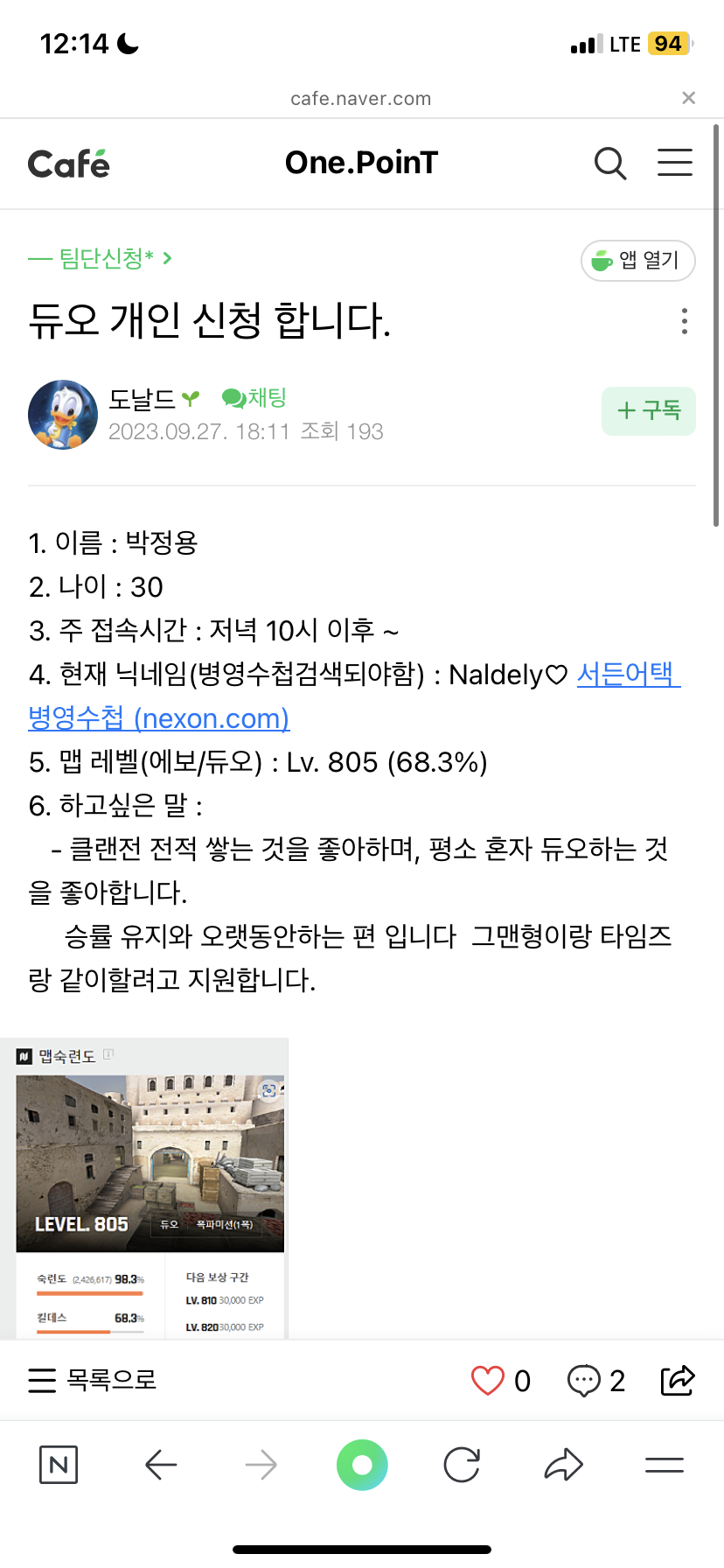Go back to the list via 목록으로
Viewport: 724px width, 1568px height.
93,1380
